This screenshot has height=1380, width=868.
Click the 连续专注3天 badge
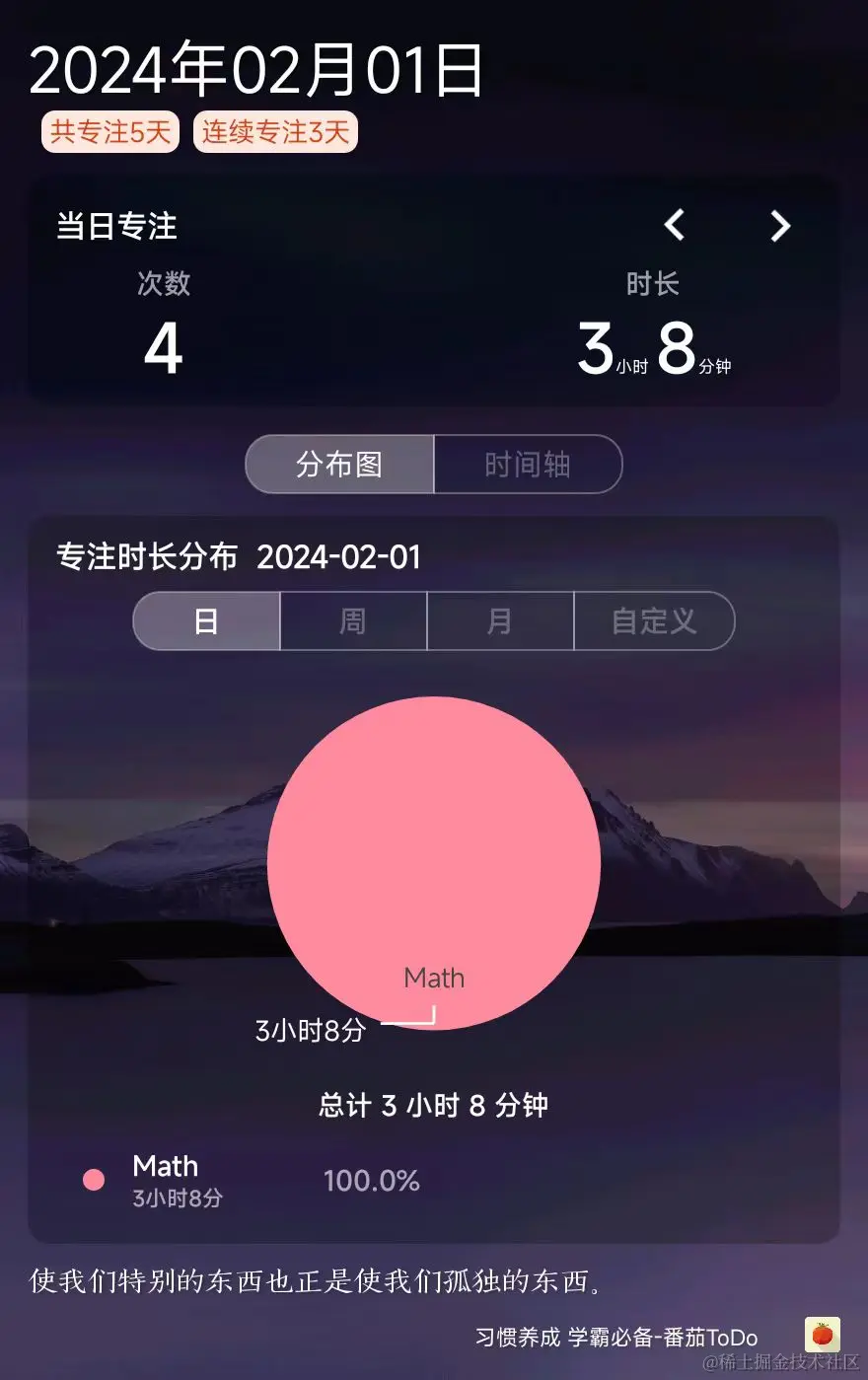275,131
